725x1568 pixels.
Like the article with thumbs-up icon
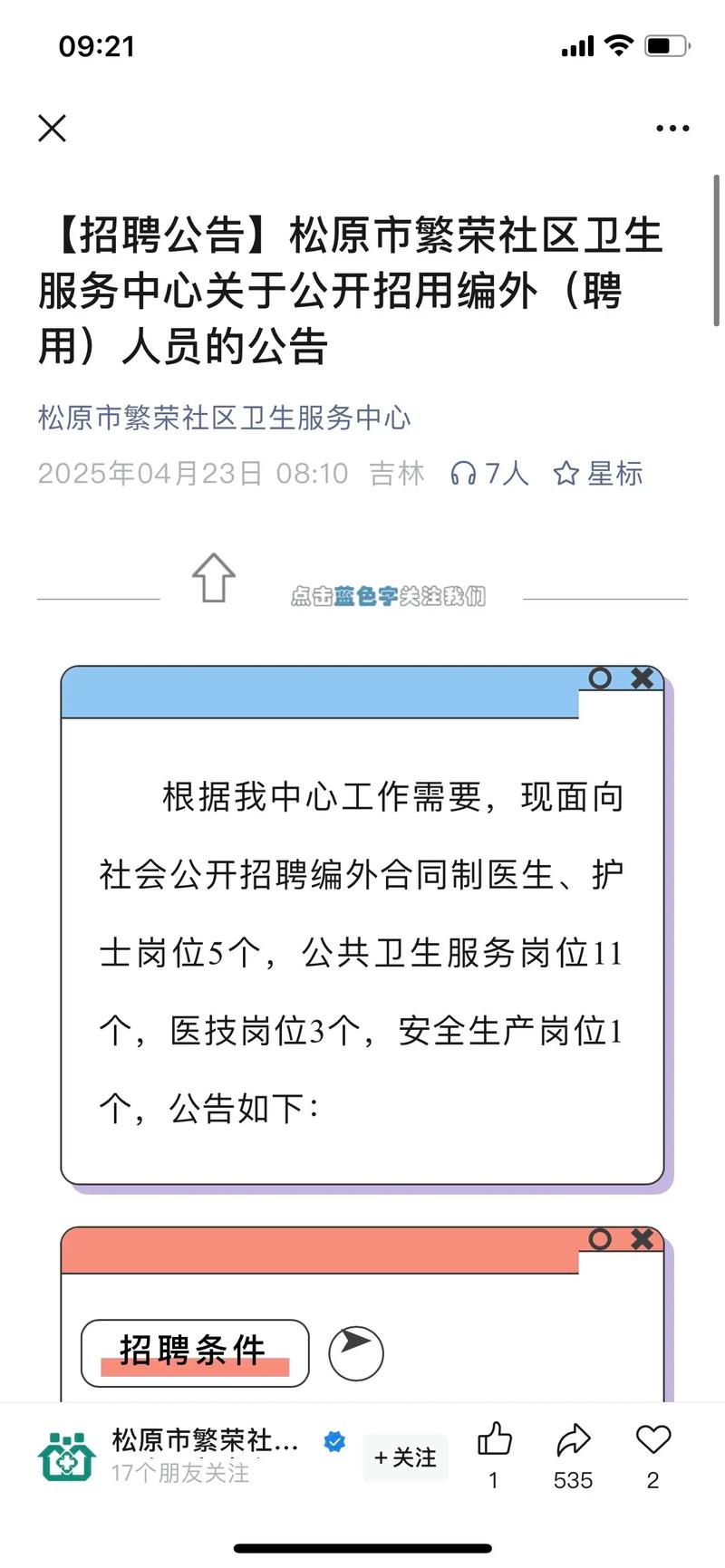pos(494,1439)
